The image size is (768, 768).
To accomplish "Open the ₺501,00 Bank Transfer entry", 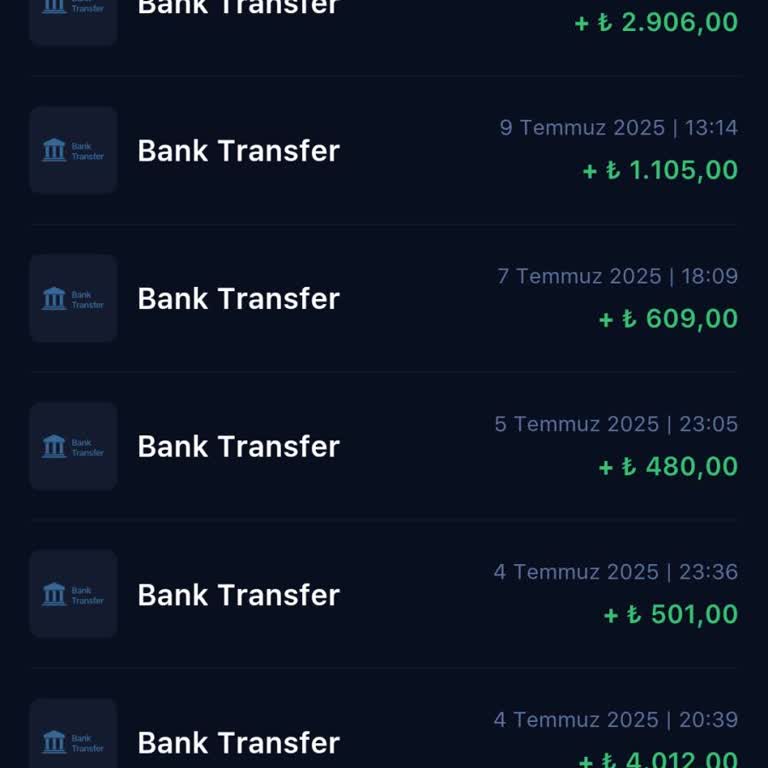I will coord(384,595).
